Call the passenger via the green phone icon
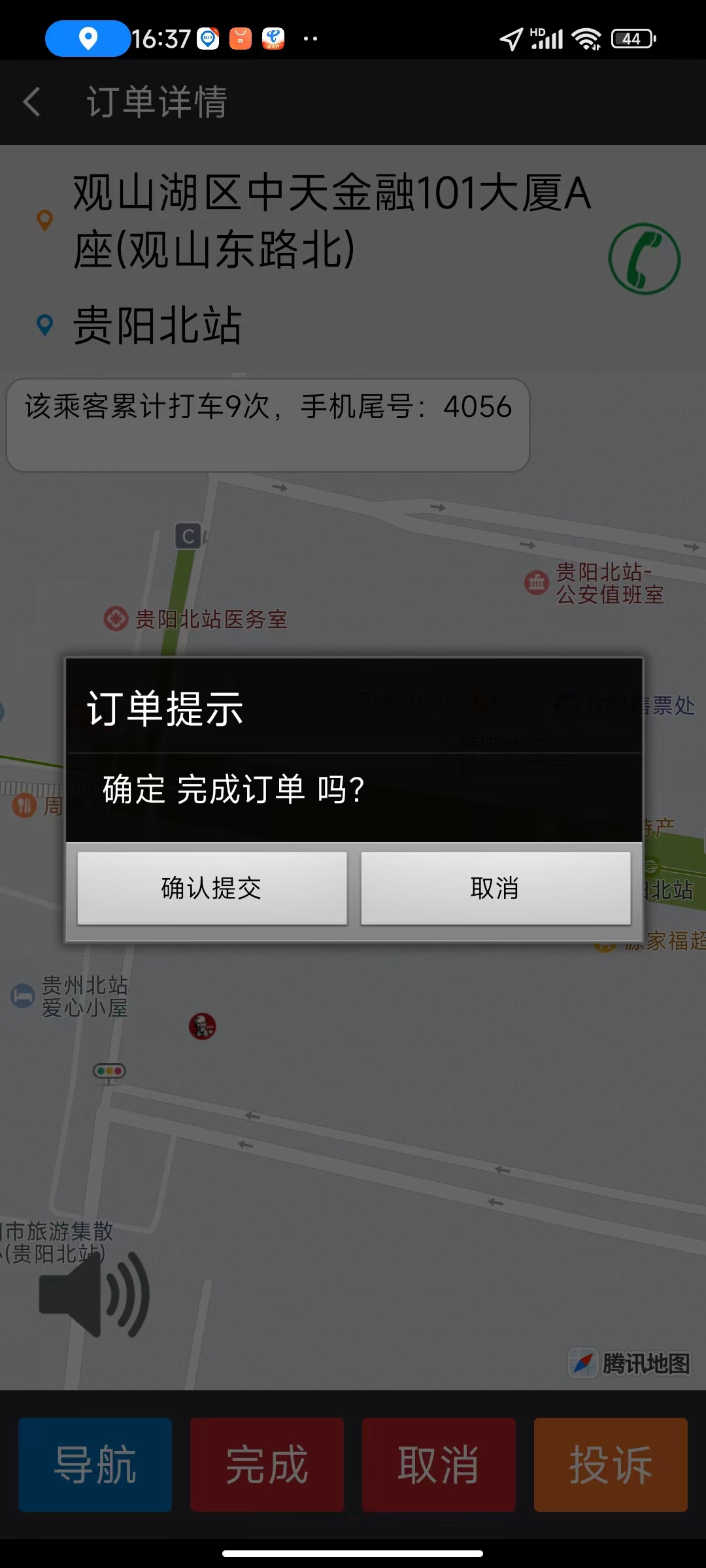The height and width of the screenshot is (1568, 706). click(644, 259)
